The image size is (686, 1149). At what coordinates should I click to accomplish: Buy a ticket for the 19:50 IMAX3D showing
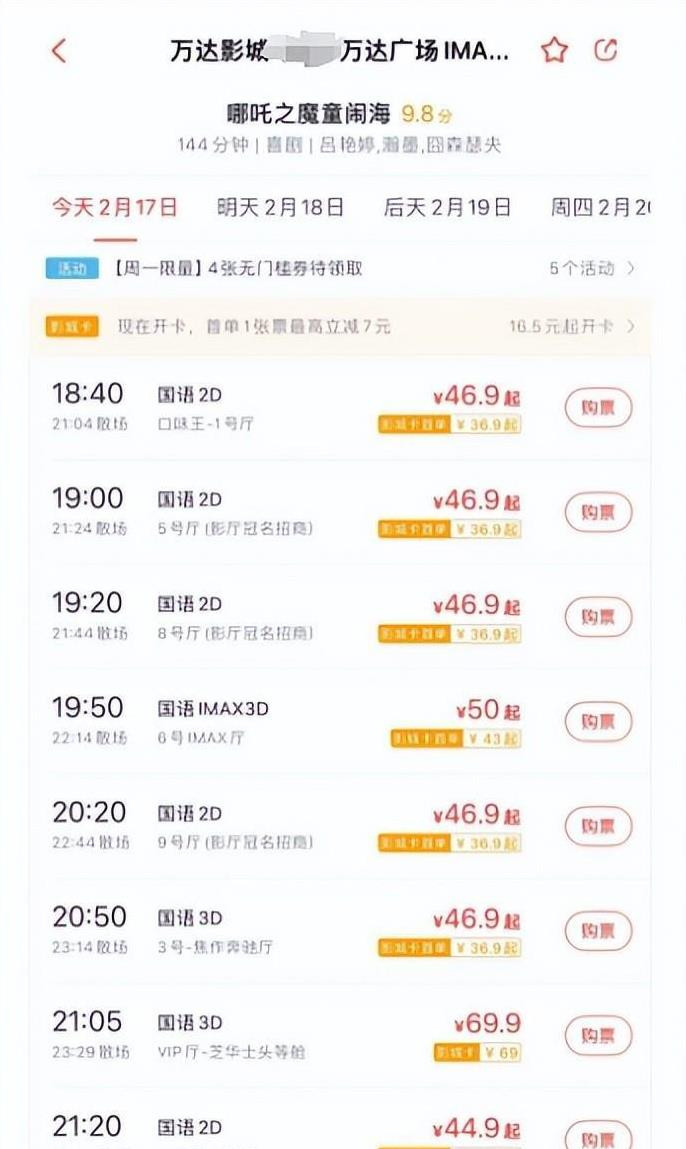click(x=598, y=722)
